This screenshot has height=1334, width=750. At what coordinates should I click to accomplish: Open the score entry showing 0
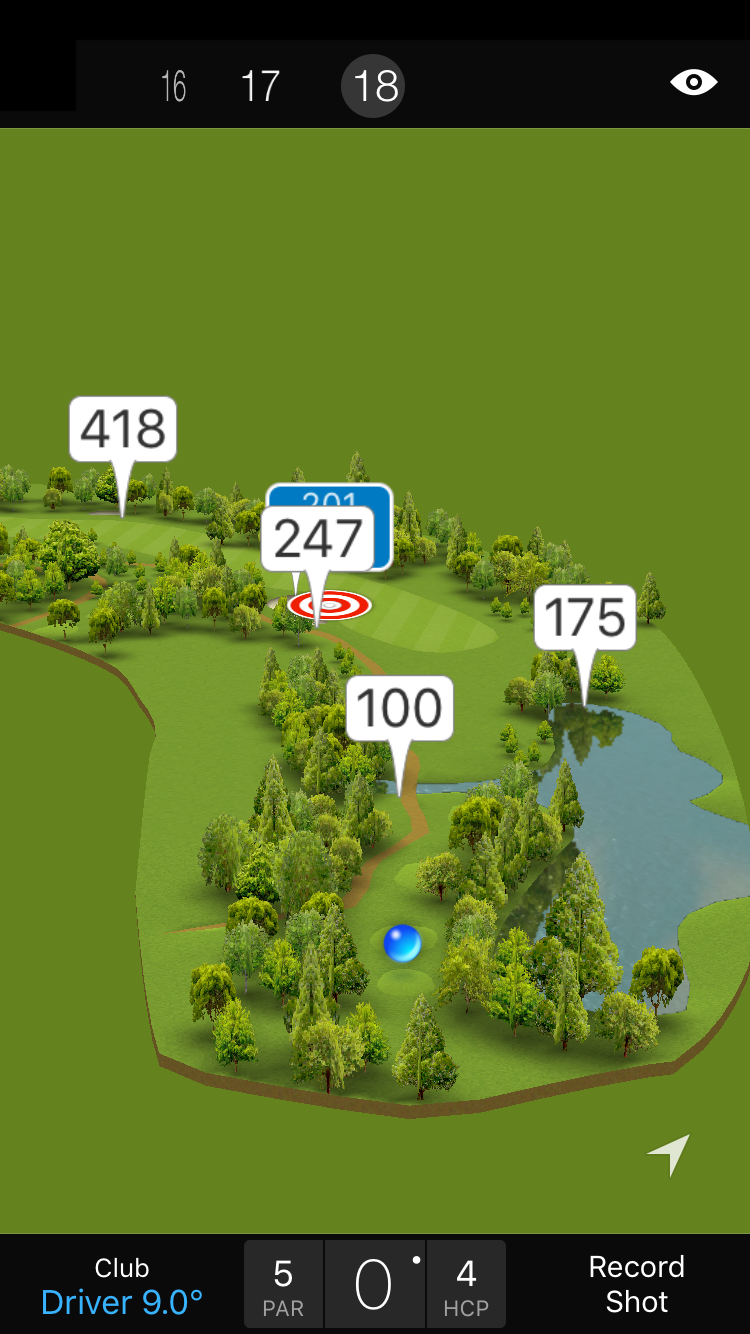[375, 1285]
